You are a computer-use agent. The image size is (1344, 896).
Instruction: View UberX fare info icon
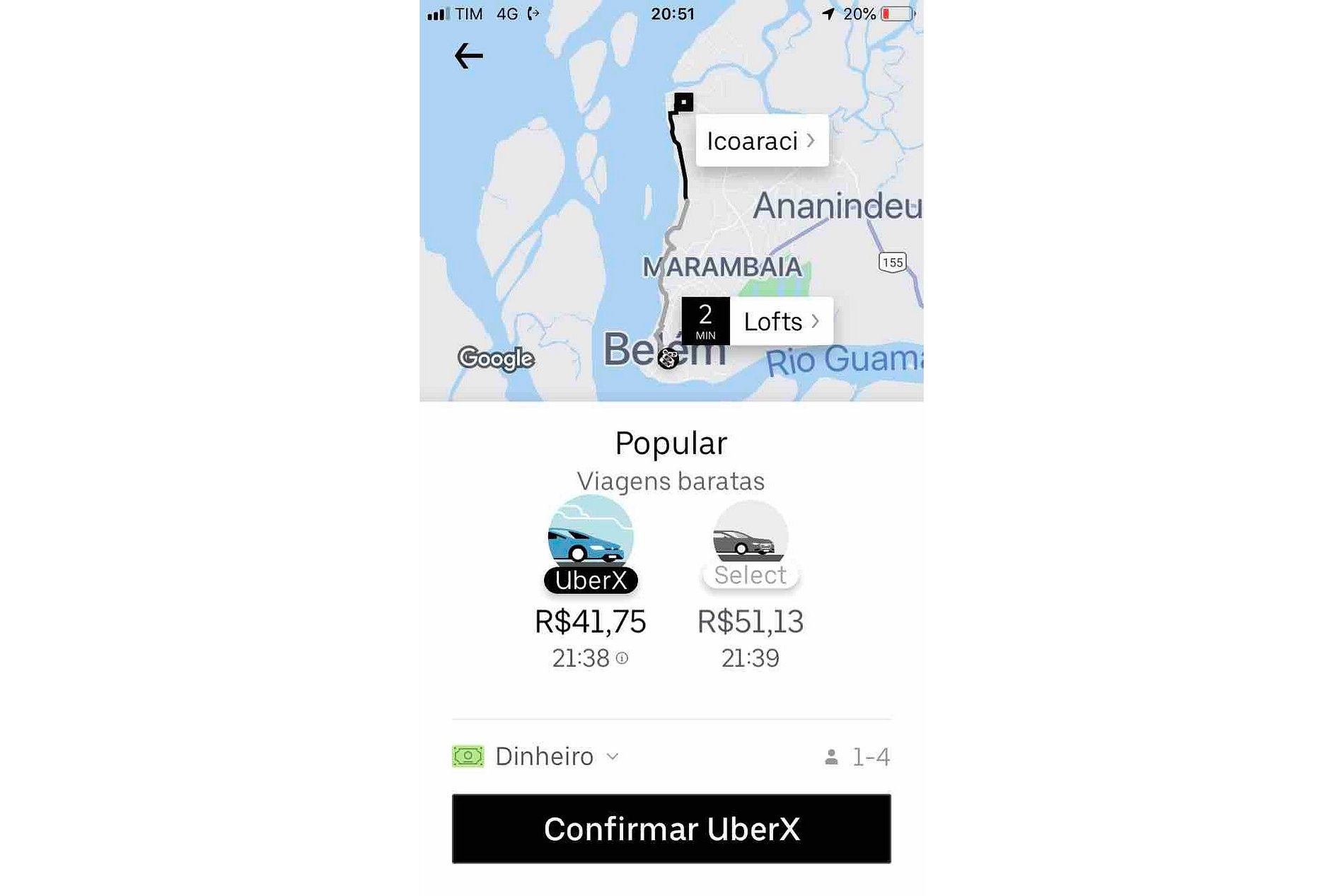[x=622, y=658]
